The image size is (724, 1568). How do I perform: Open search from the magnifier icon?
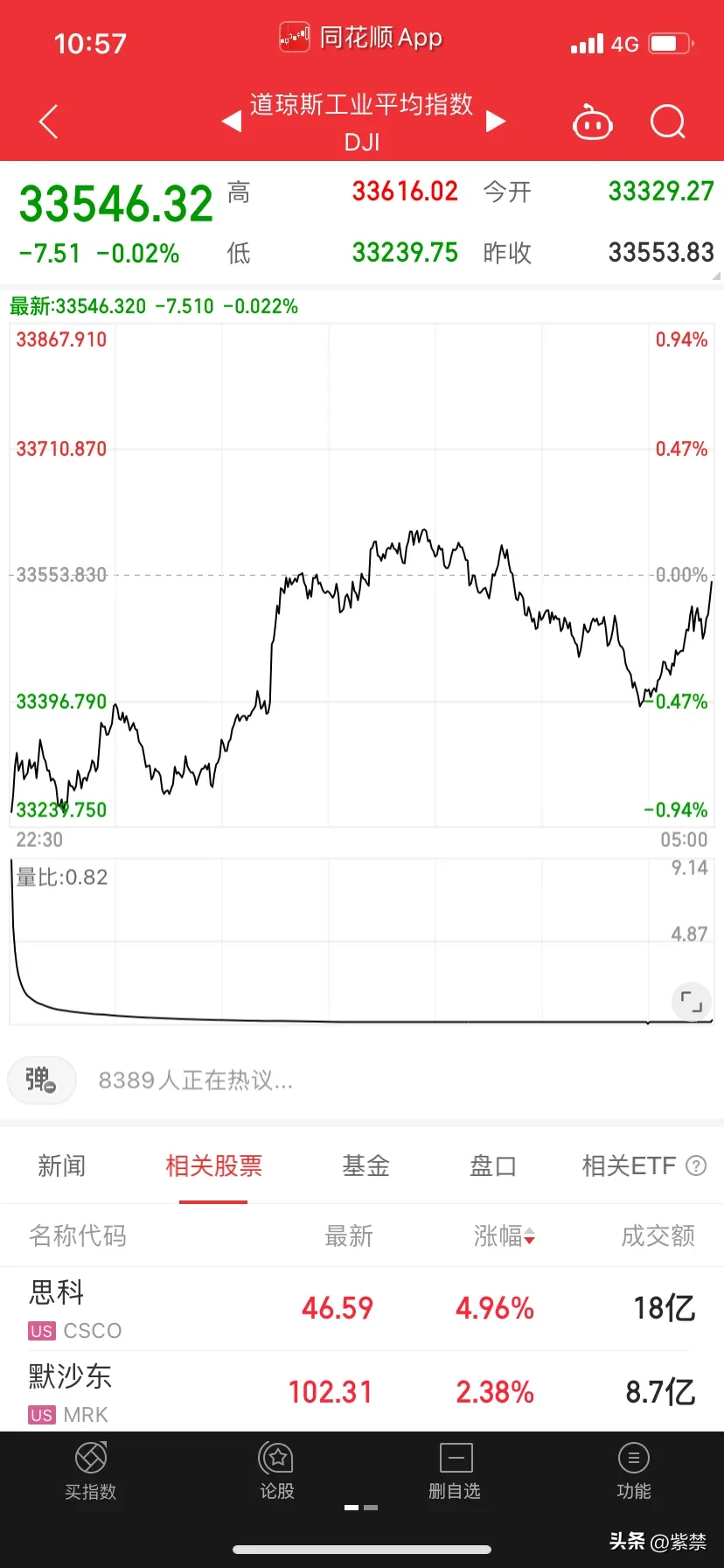point(668,122)
